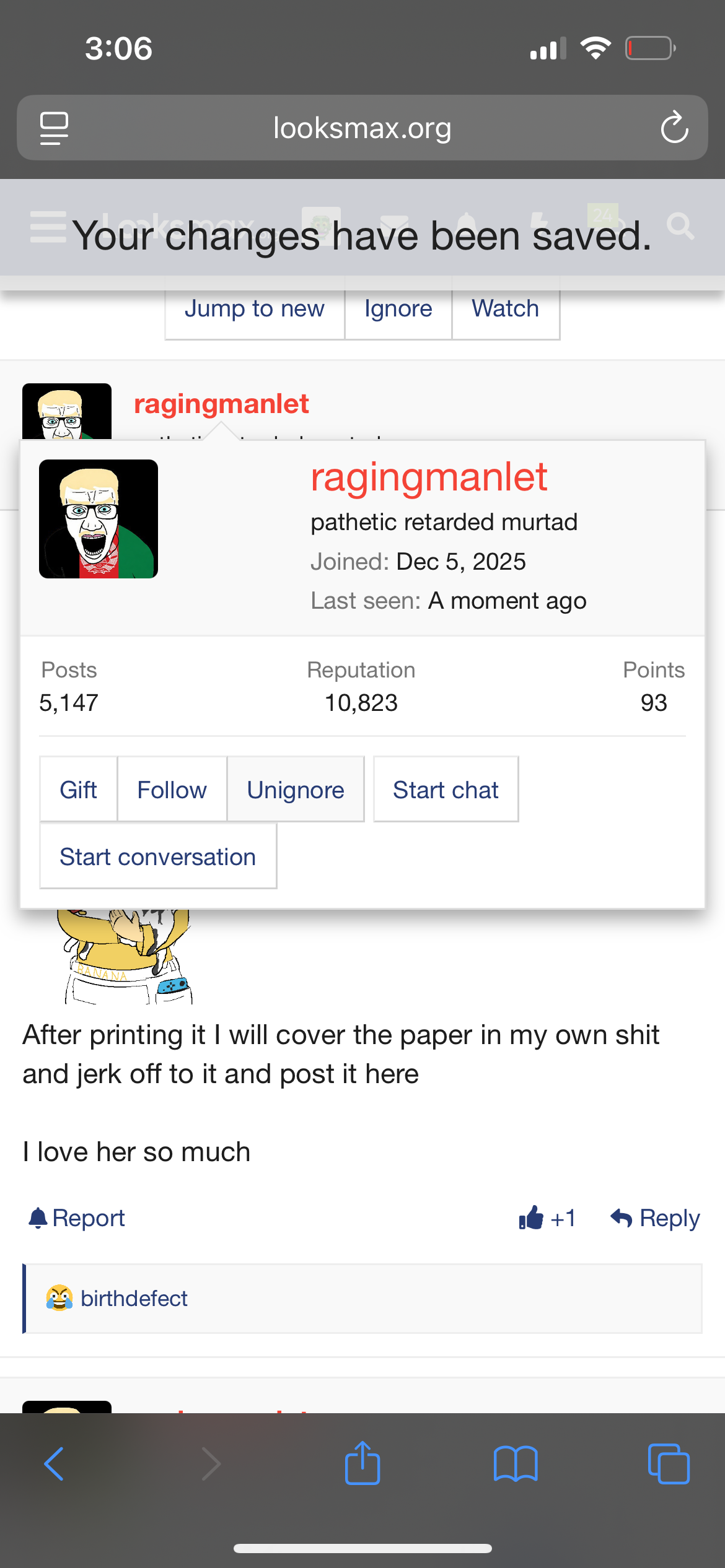Show open Safari tabs
Image resolution: width=725 pixels, height=1568 pixels.
669,1464
